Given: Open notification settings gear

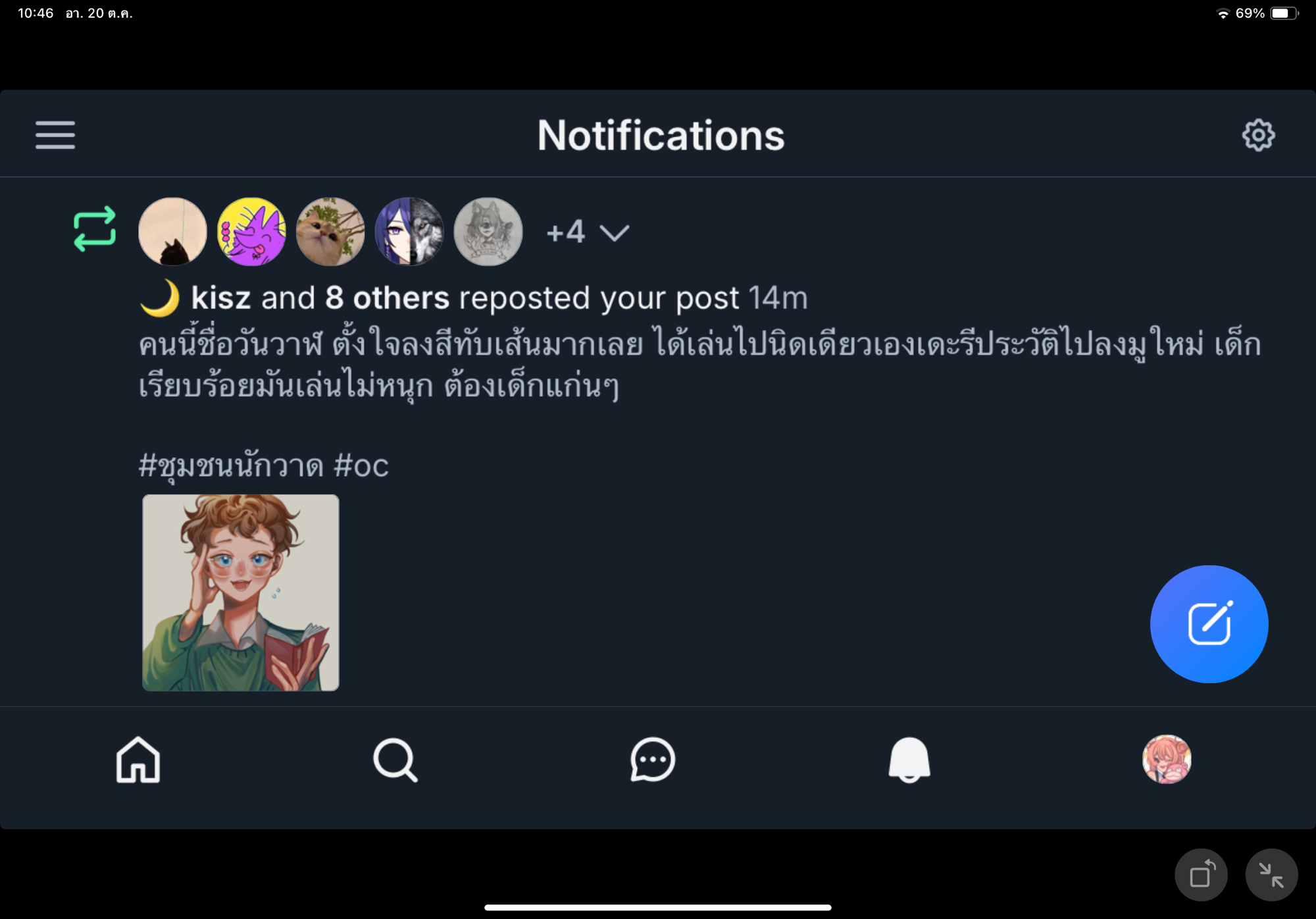Looking at the screenshot, I should [1258, 135].
